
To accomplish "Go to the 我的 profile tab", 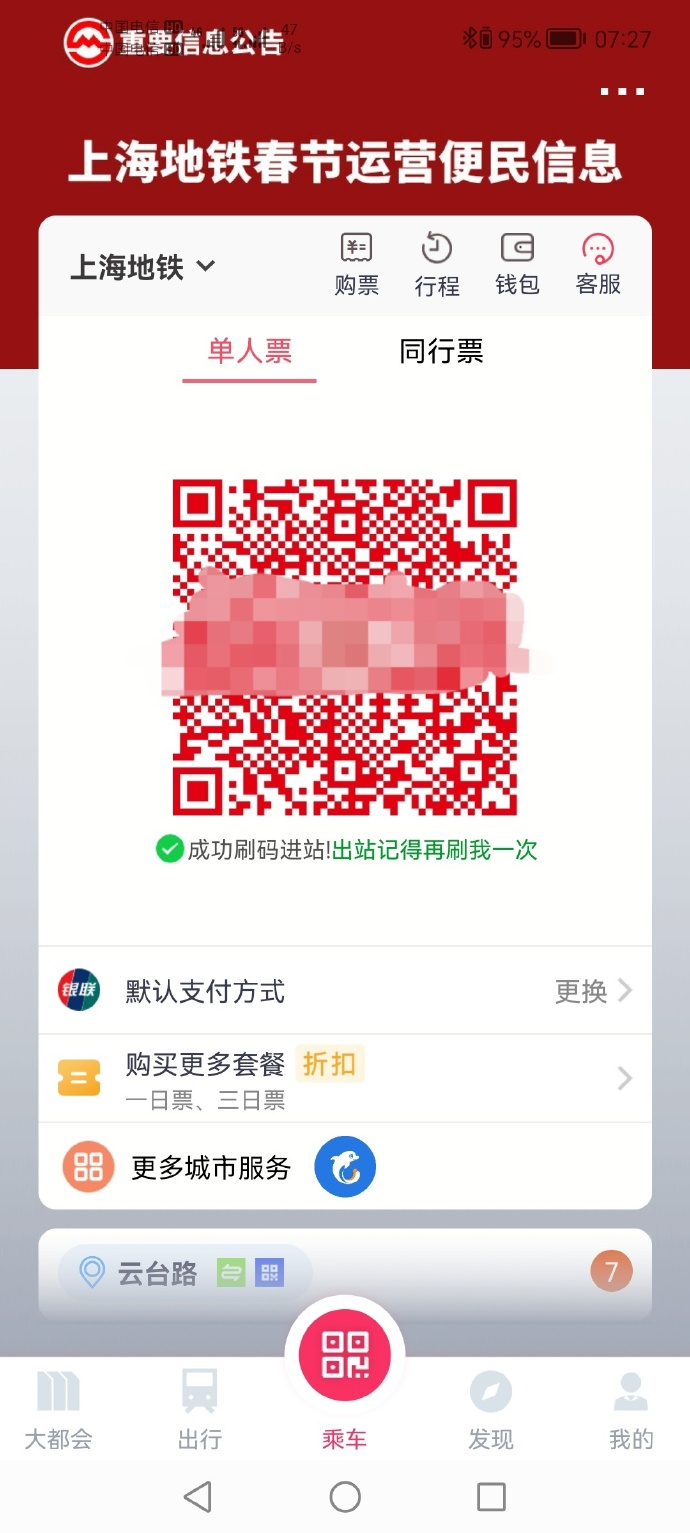I will pos(631,1411).
